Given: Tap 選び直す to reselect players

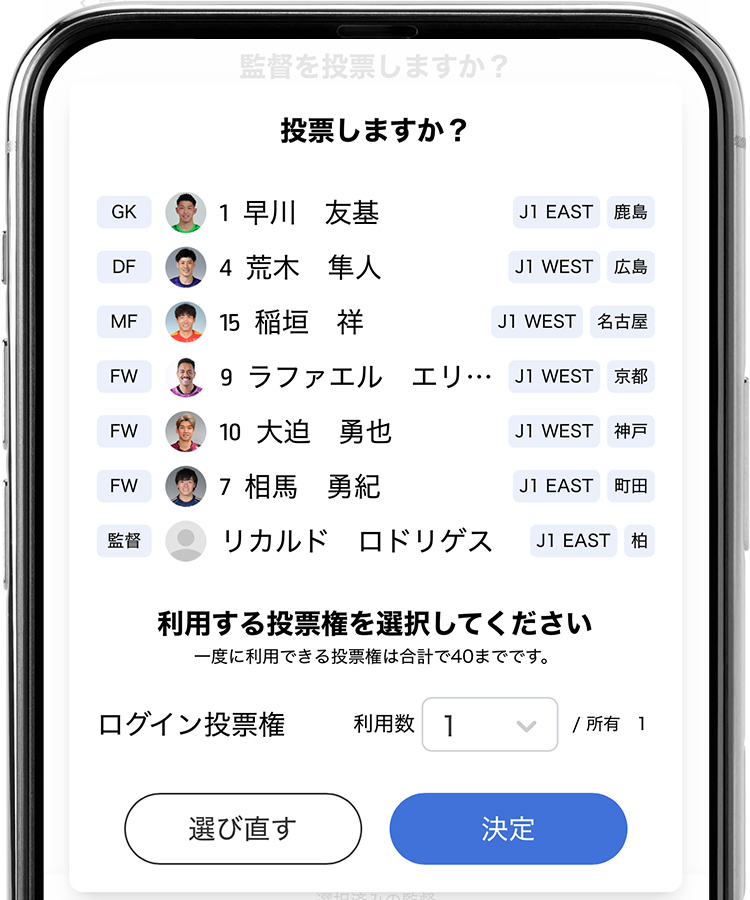Looking at the screenshot, I should click(243, 829).
